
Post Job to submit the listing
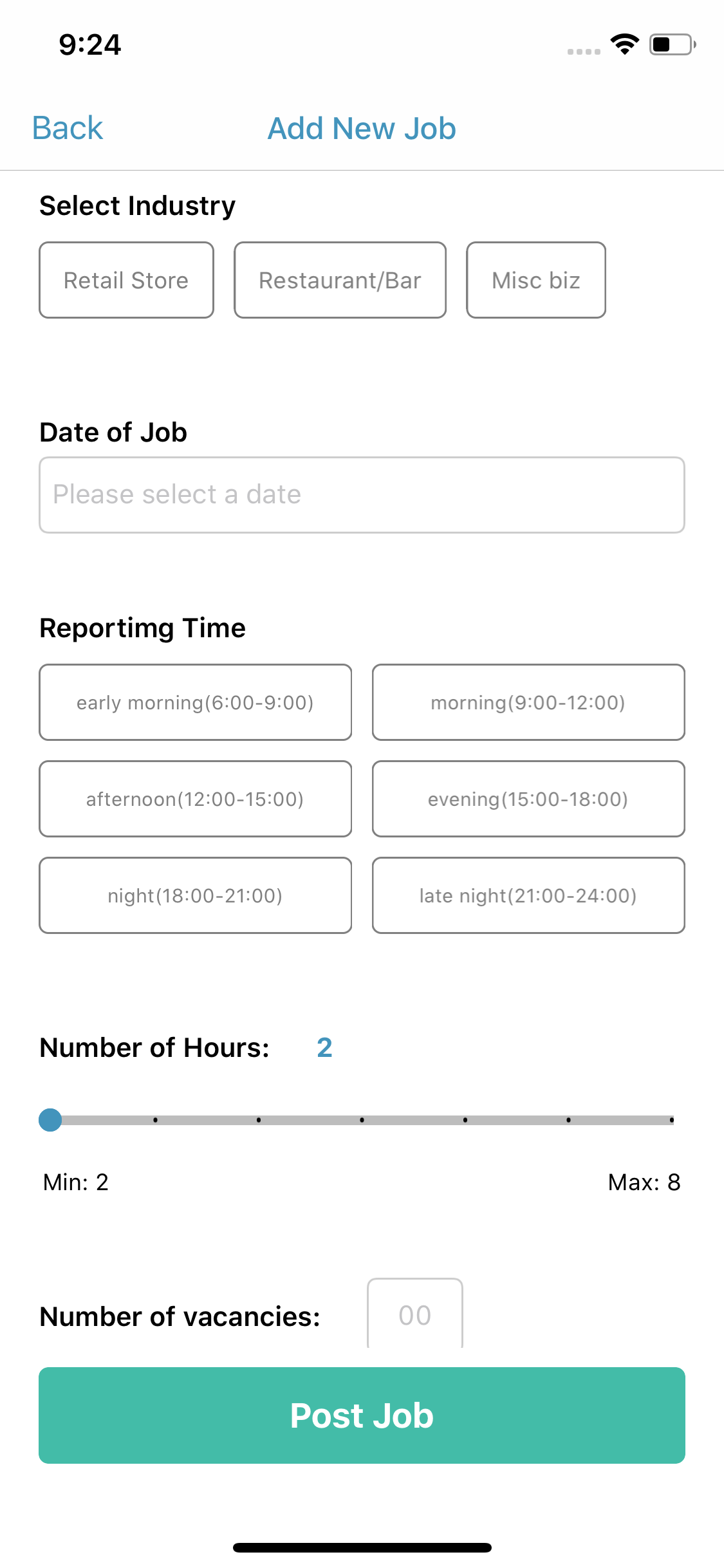[x=362, y=1415]
